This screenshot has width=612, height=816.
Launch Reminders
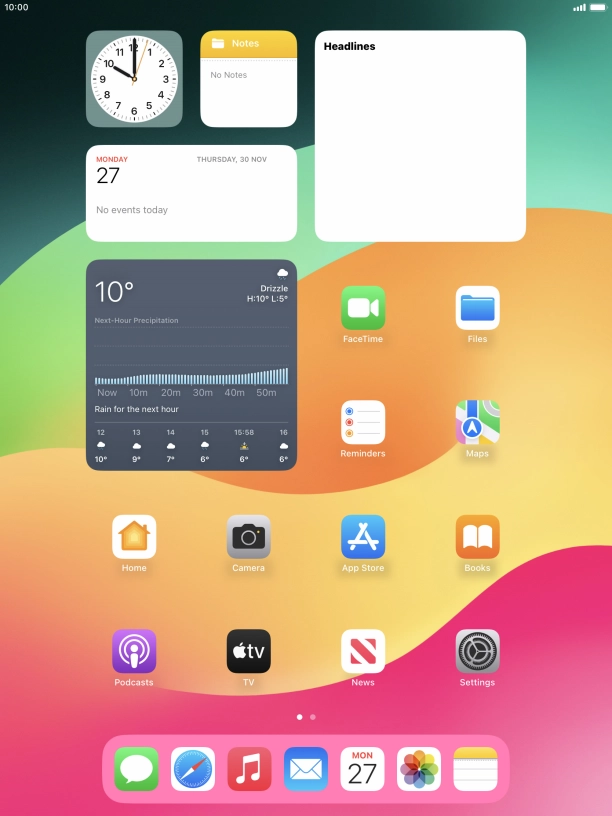(363, 422)
